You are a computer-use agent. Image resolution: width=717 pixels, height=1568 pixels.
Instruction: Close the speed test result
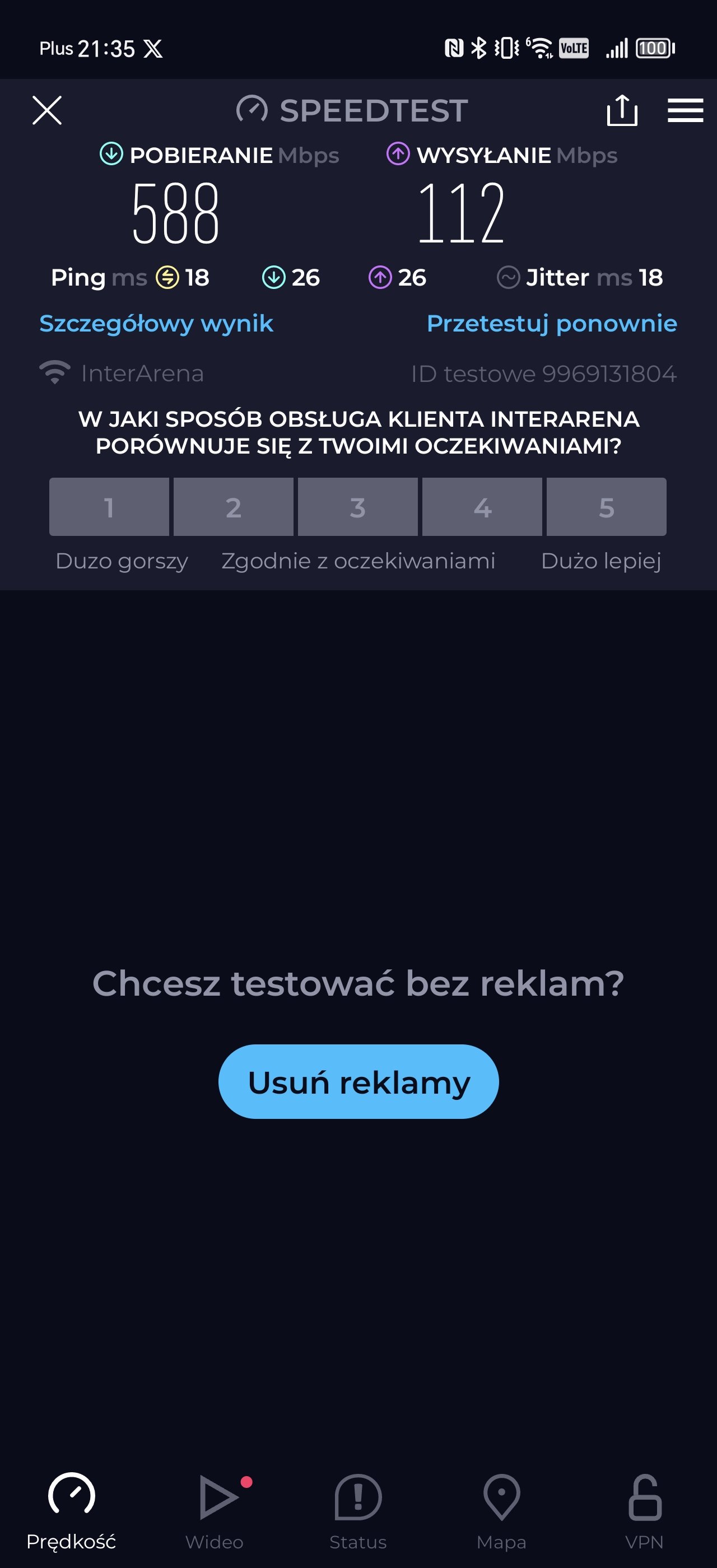click(47, 110)
